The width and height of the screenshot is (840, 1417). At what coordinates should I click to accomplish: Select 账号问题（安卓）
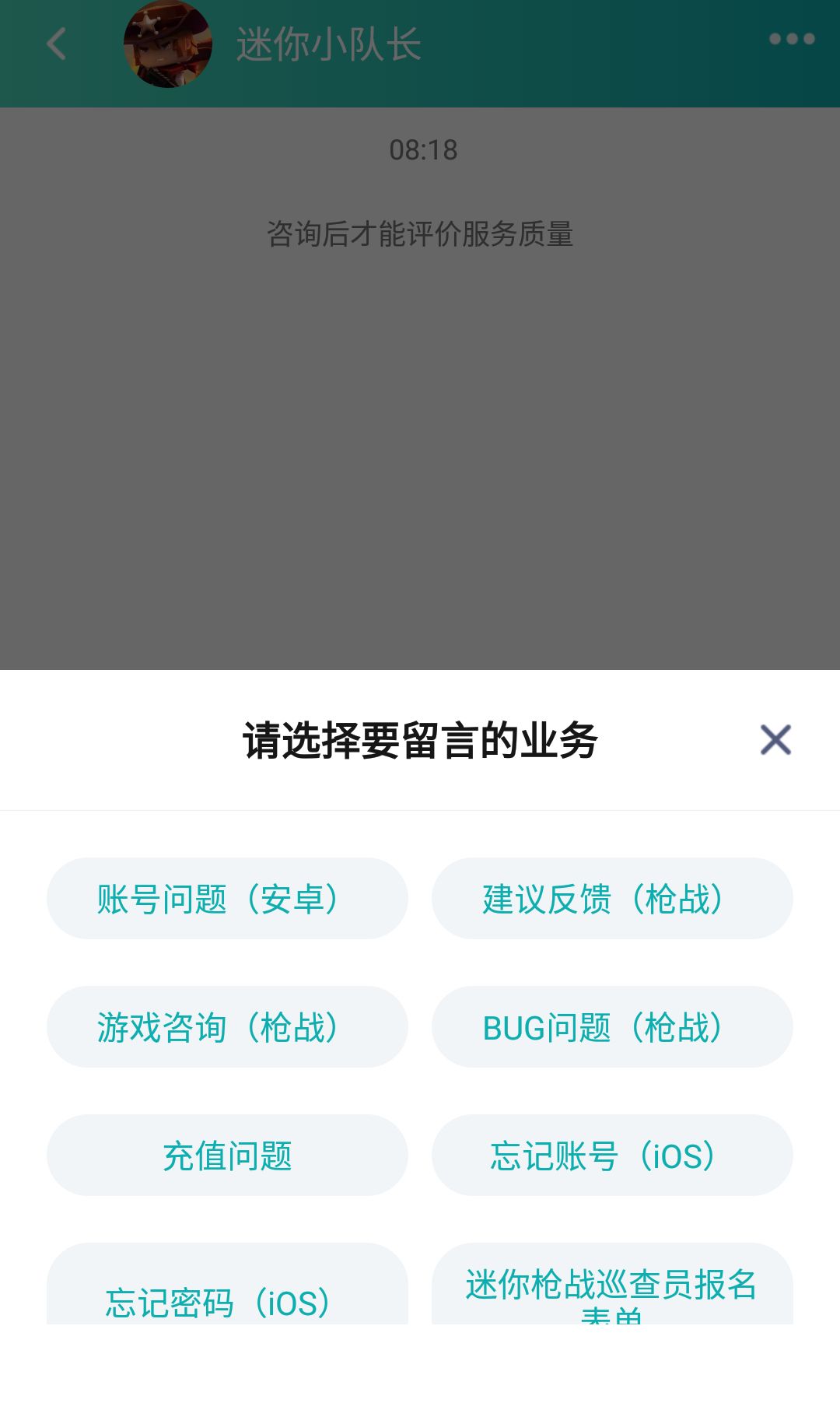[227, 899]
